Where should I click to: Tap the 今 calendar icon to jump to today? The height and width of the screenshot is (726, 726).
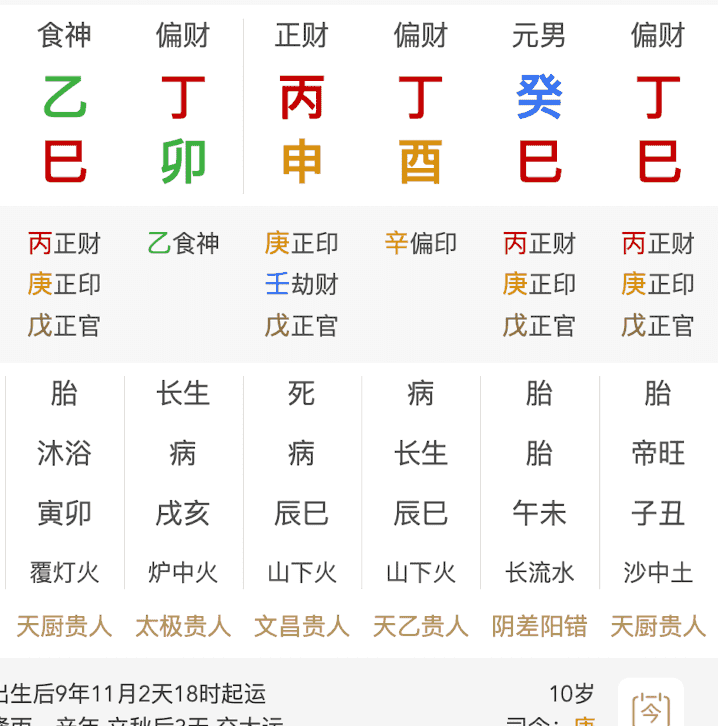point(651,706)
